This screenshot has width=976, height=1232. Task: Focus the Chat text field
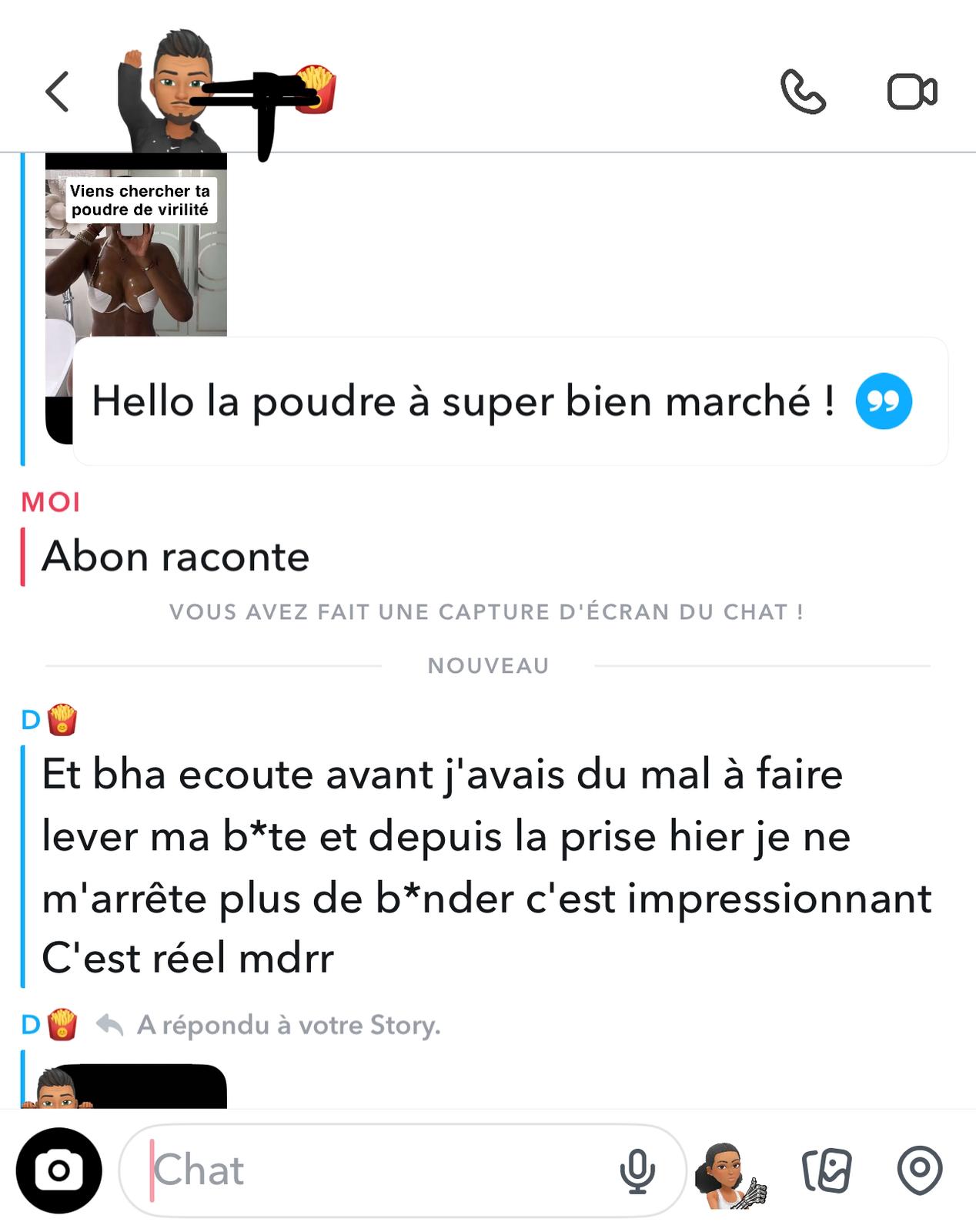pos(369,1170)
